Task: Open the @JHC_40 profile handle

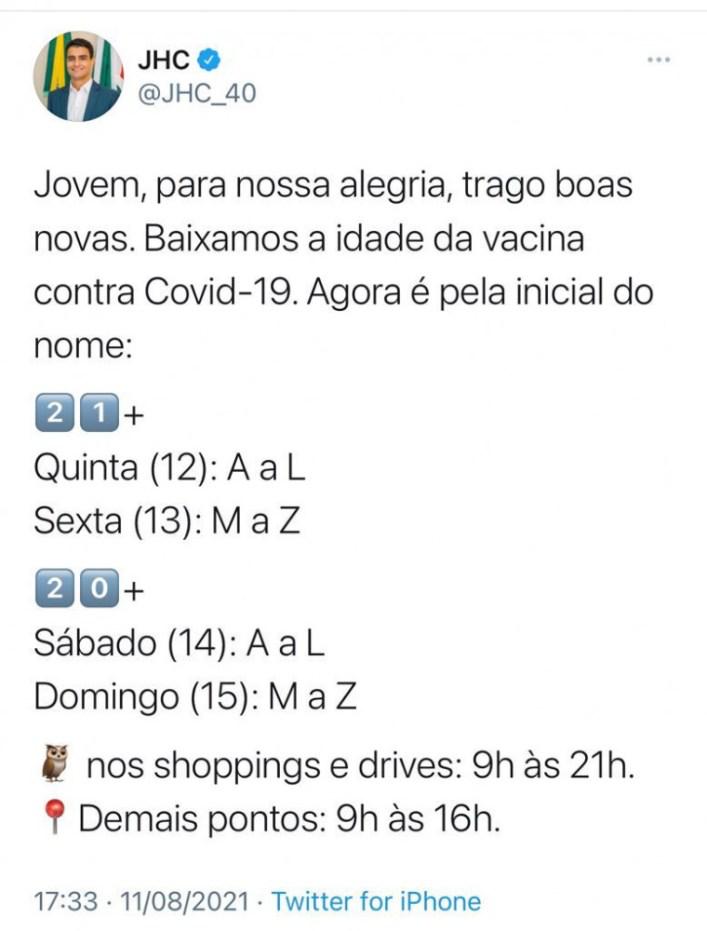Action: click(195, 93)
